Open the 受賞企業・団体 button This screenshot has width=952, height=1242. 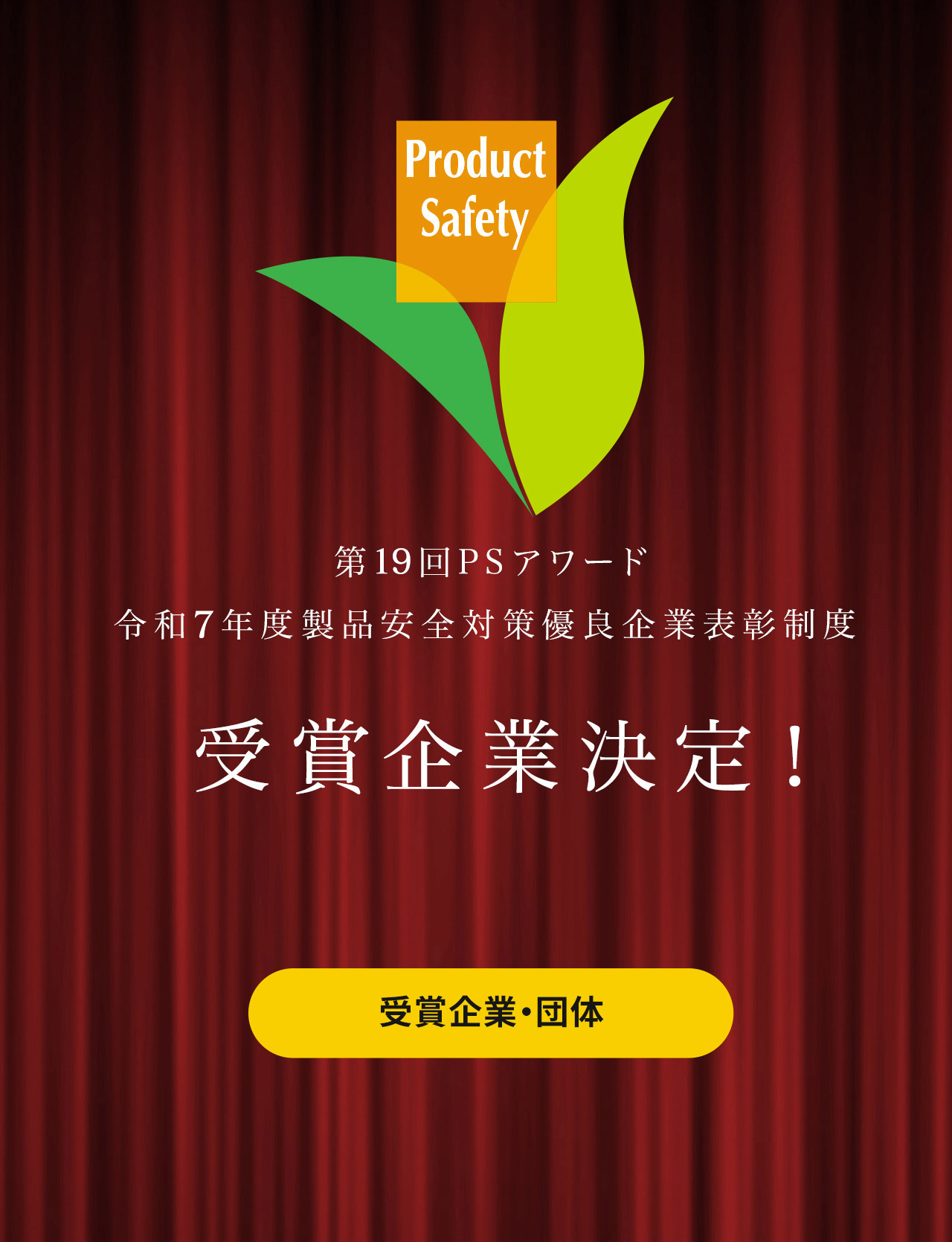click(491, 1013)
